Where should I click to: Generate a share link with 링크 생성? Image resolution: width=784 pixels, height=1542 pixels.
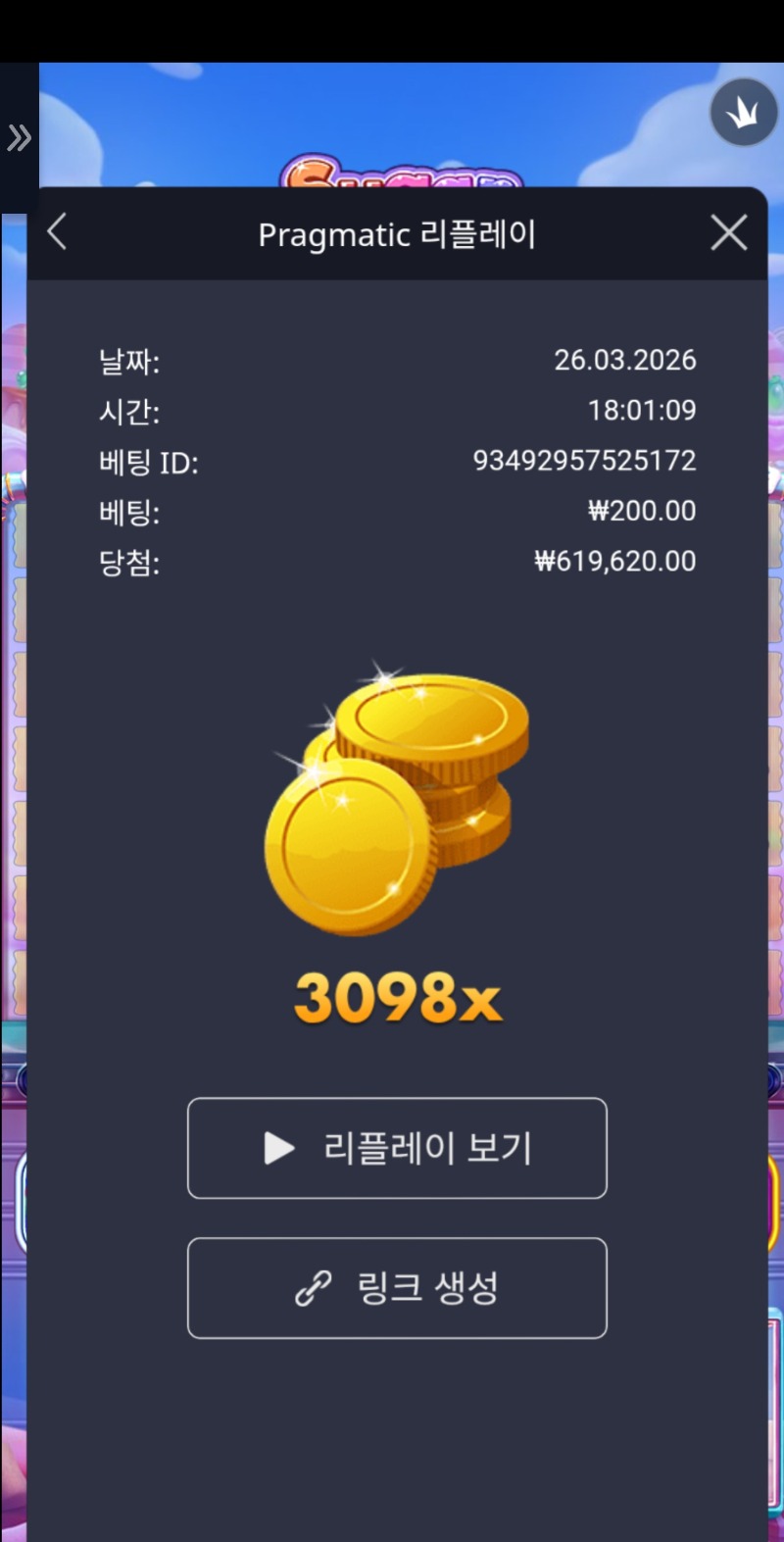tap(397, 1288)
